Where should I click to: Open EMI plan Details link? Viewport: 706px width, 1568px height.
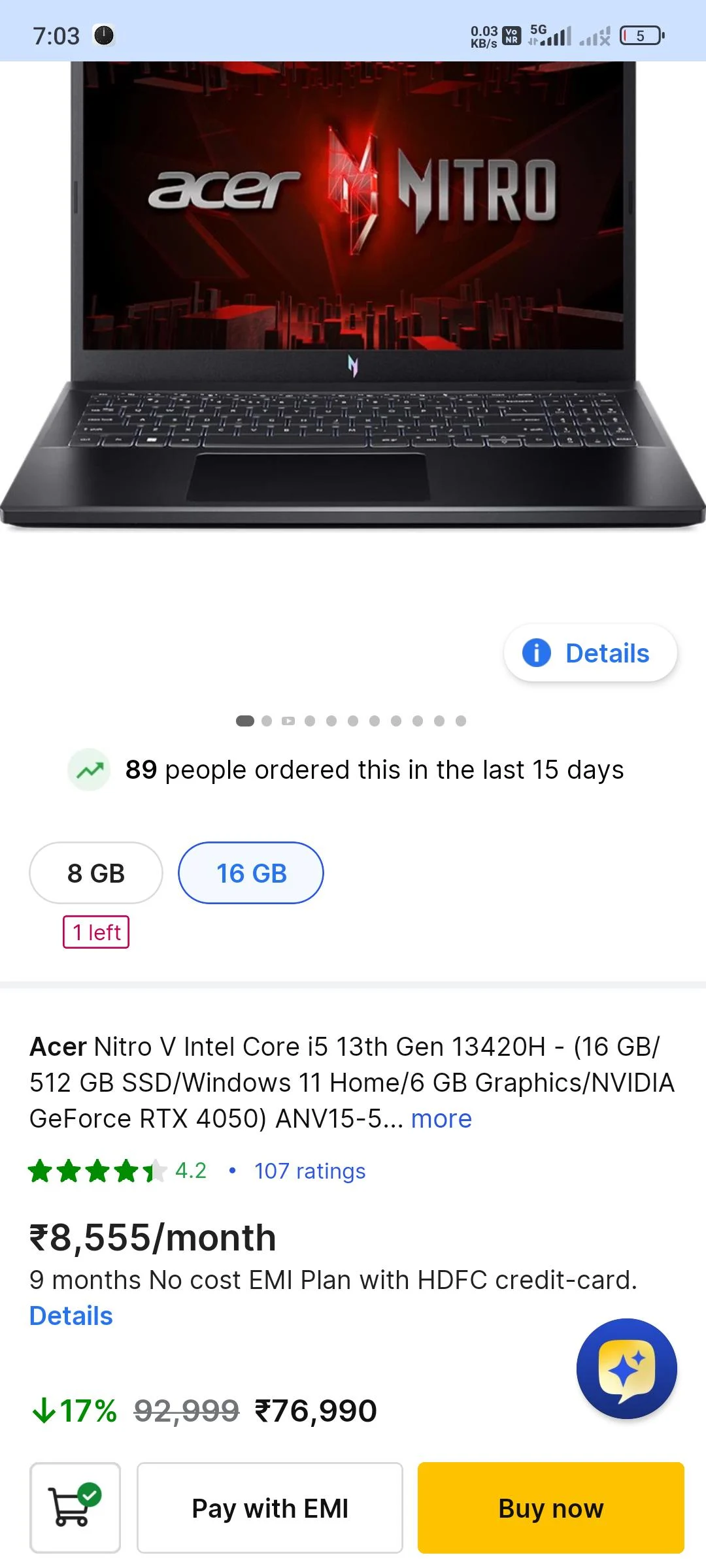[71, 1316]
